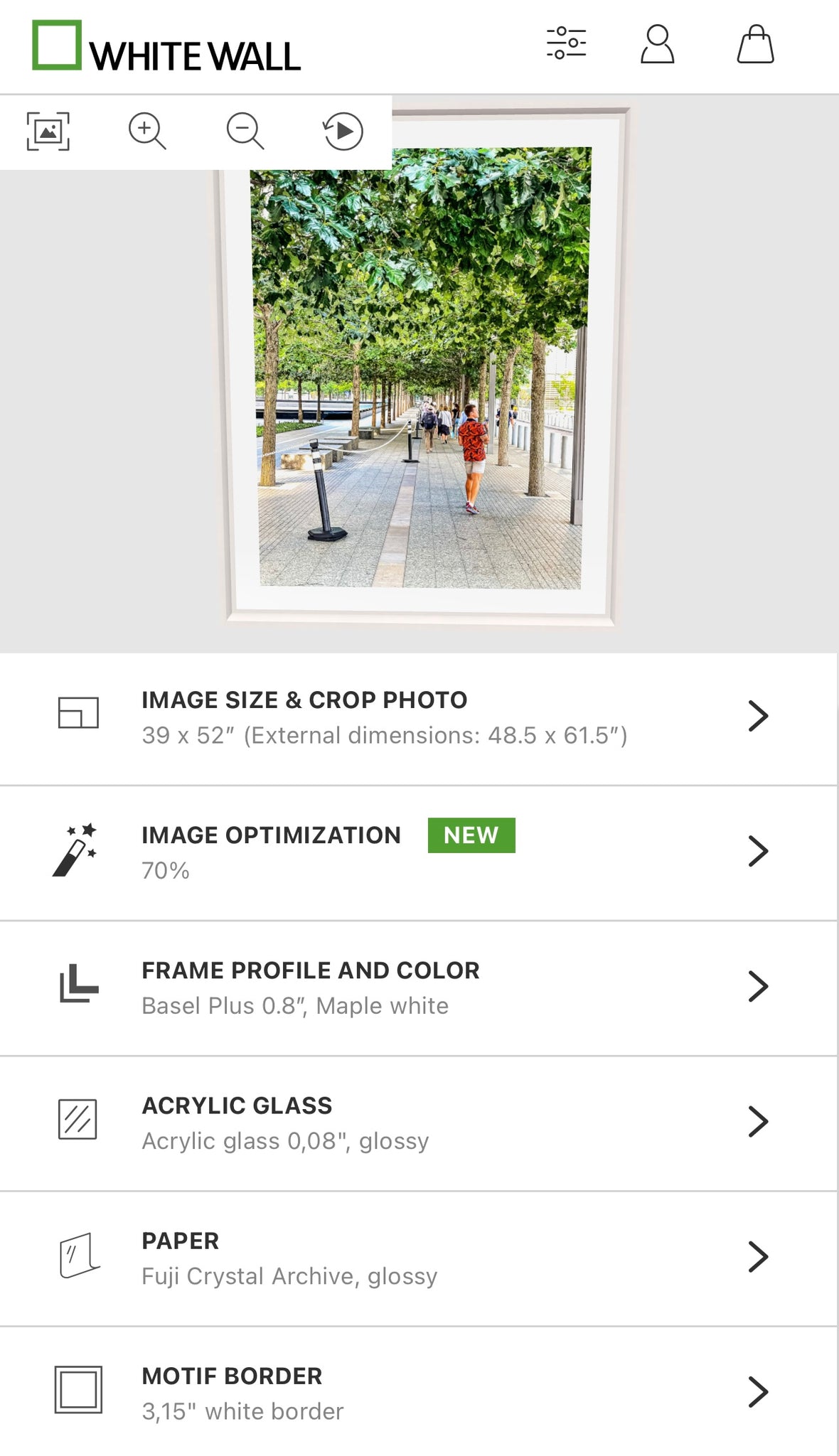Replay the frame preview animation
The image size is (839, 1456).
coord(343,132)
